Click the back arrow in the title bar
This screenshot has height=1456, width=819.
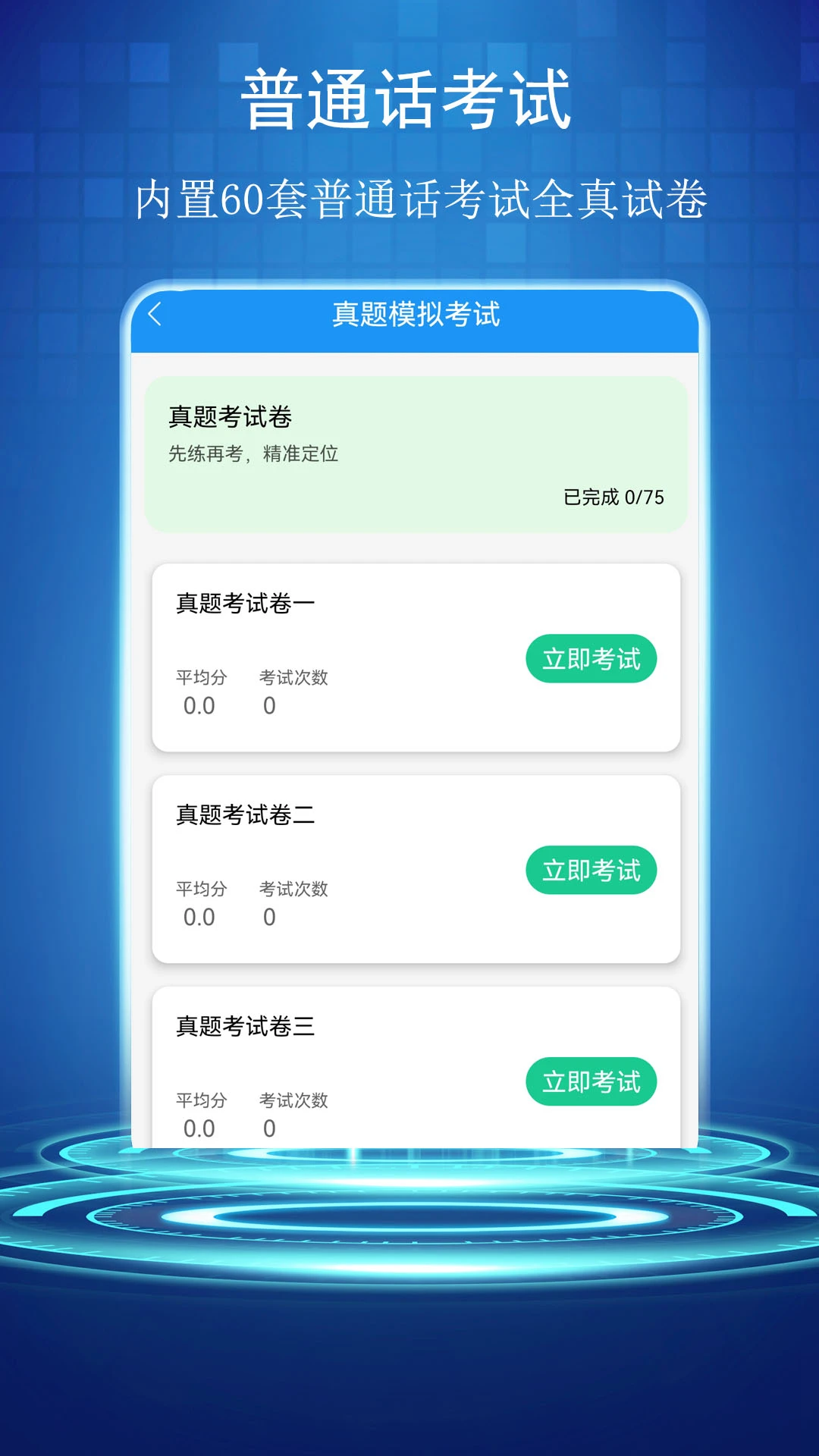[155, 312]
